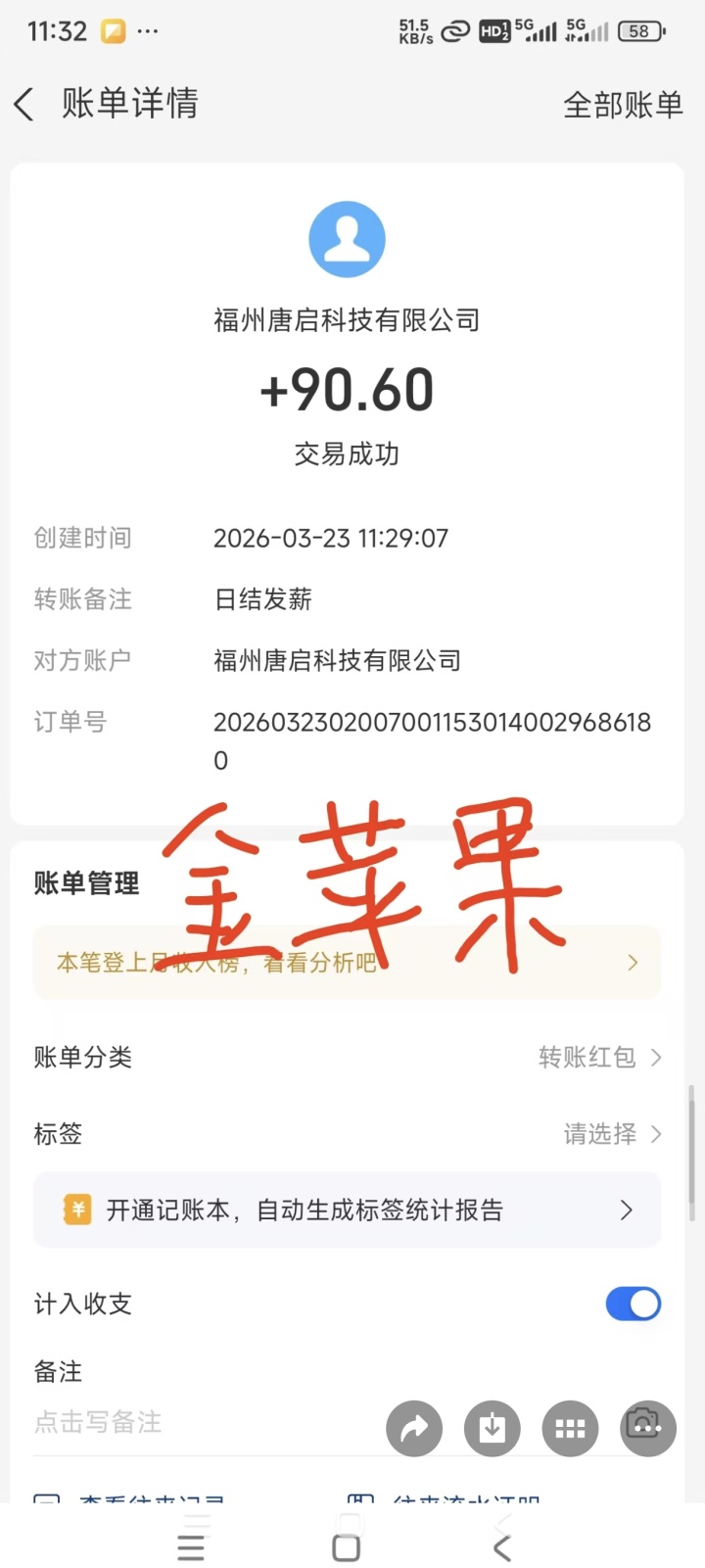Screen dimensions: 705x1568
Task: Tap the 点击写备注 remark input field
Action: tap(98, 1423)
